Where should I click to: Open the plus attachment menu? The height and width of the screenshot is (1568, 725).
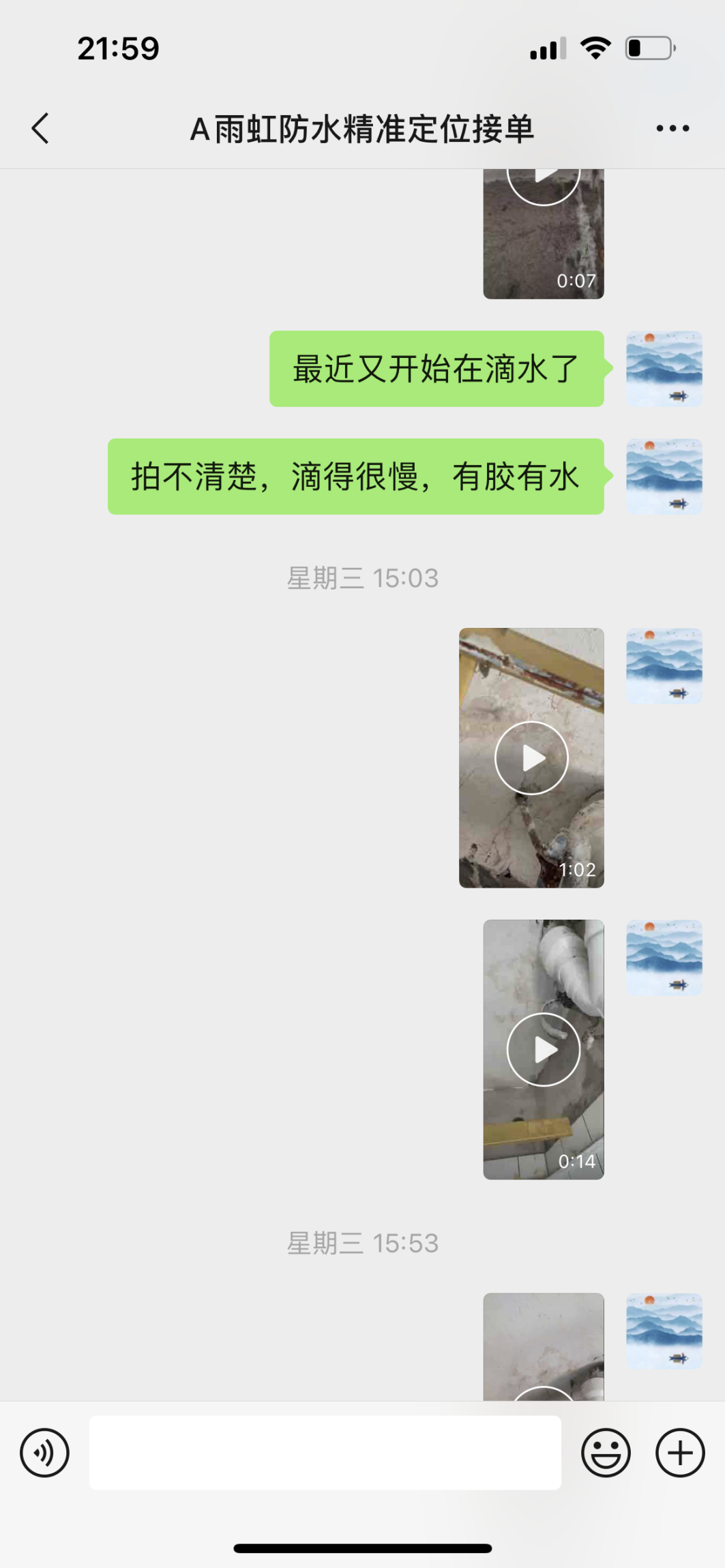coord(680,1453)
